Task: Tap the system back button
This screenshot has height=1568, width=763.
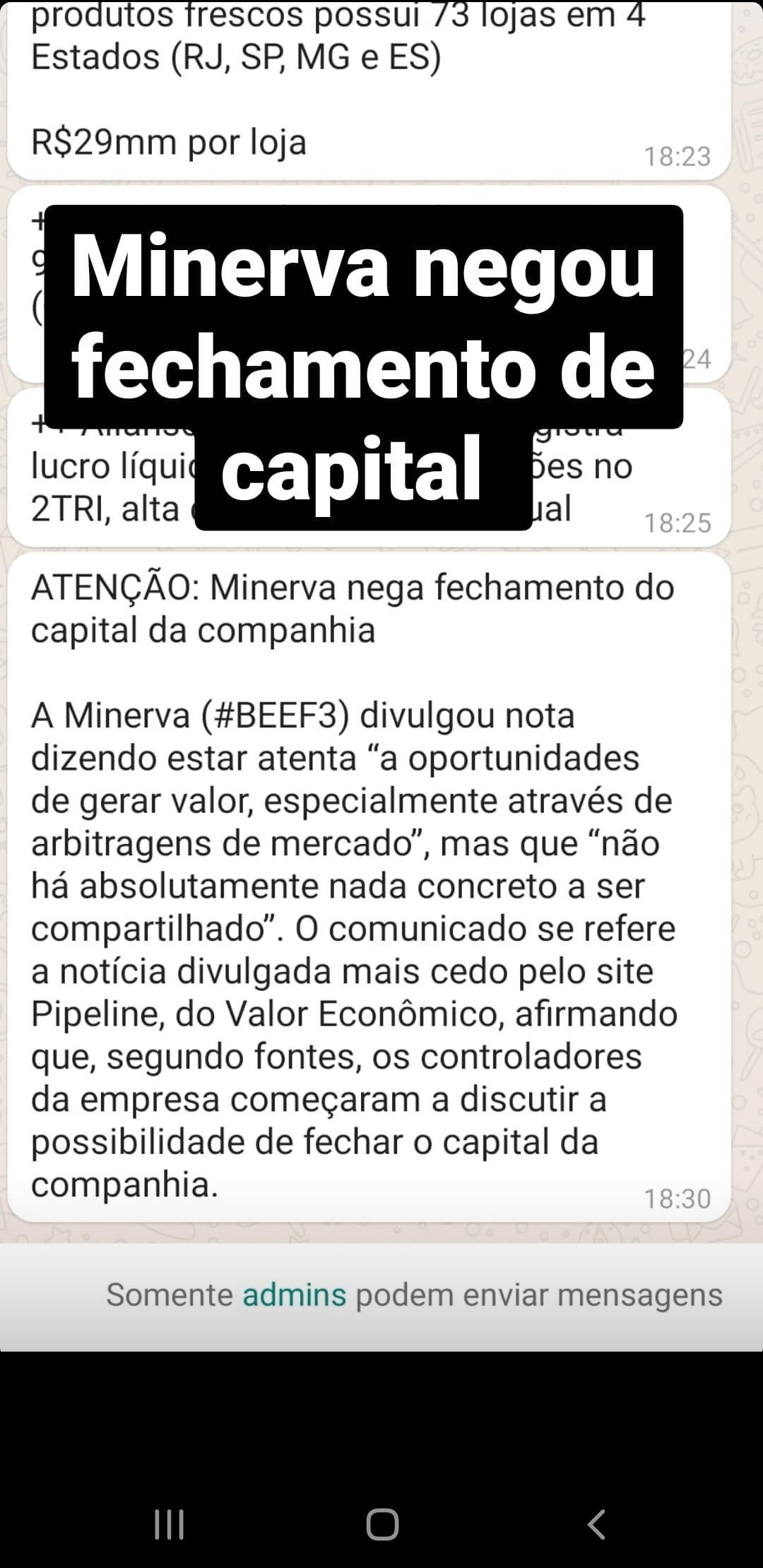Action: [x=596, y=1524]
